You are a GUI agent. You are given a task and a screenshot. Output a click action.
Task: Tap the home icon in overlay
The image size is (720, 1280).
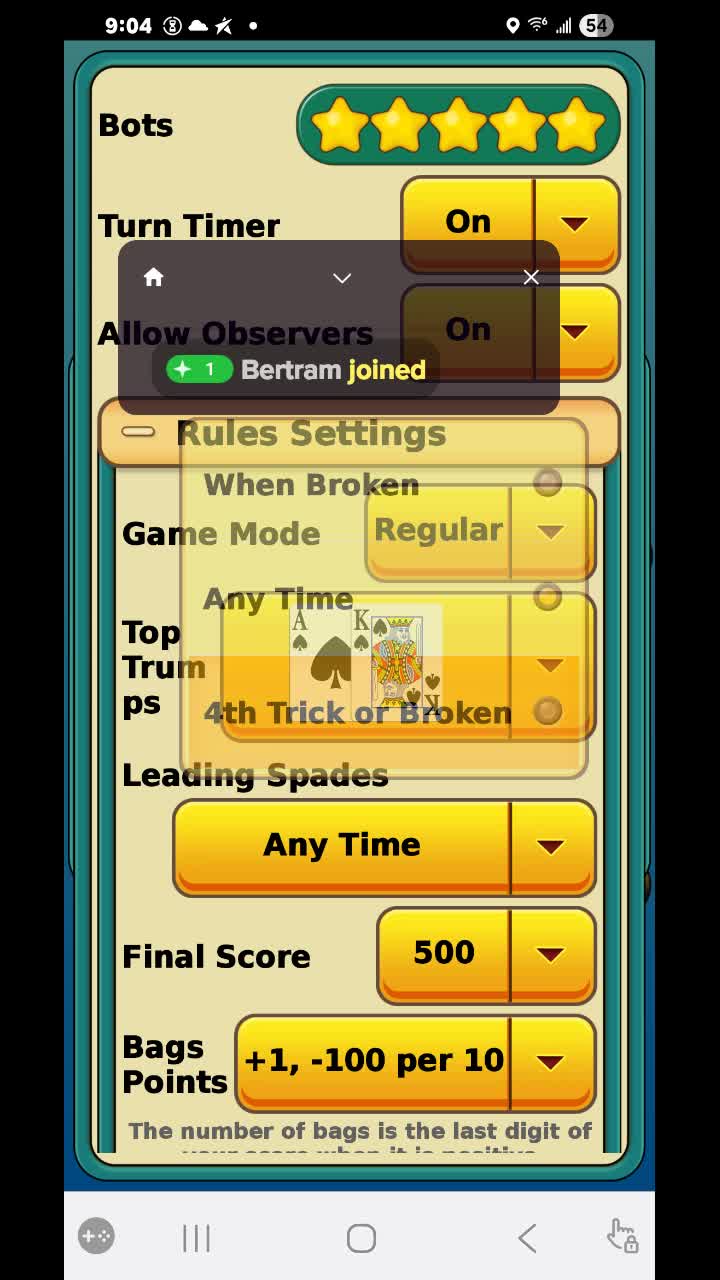153,278
